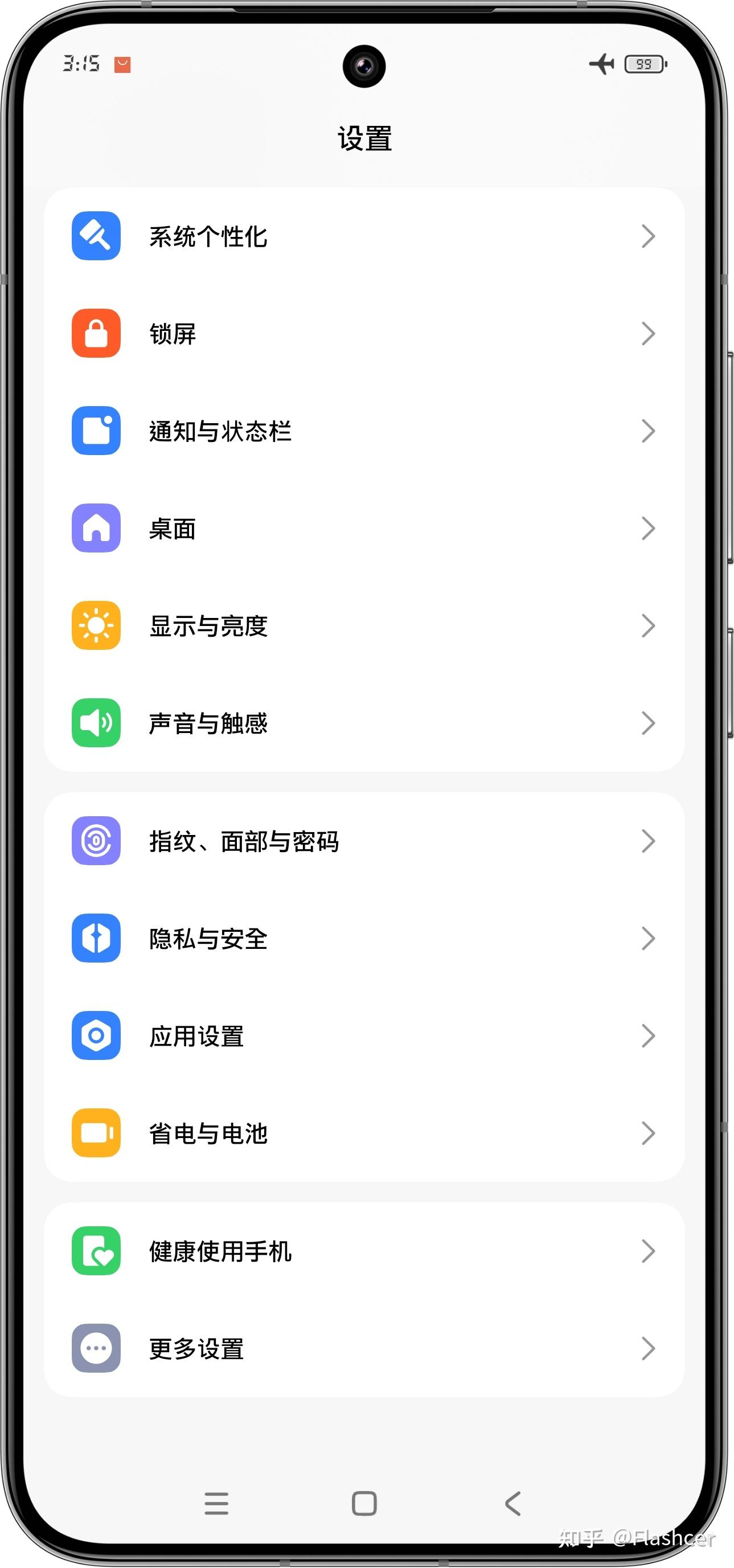This screenshot has height=1568, width=734.
Task: Open 声音与触感 settings
Action: (364, 723)
